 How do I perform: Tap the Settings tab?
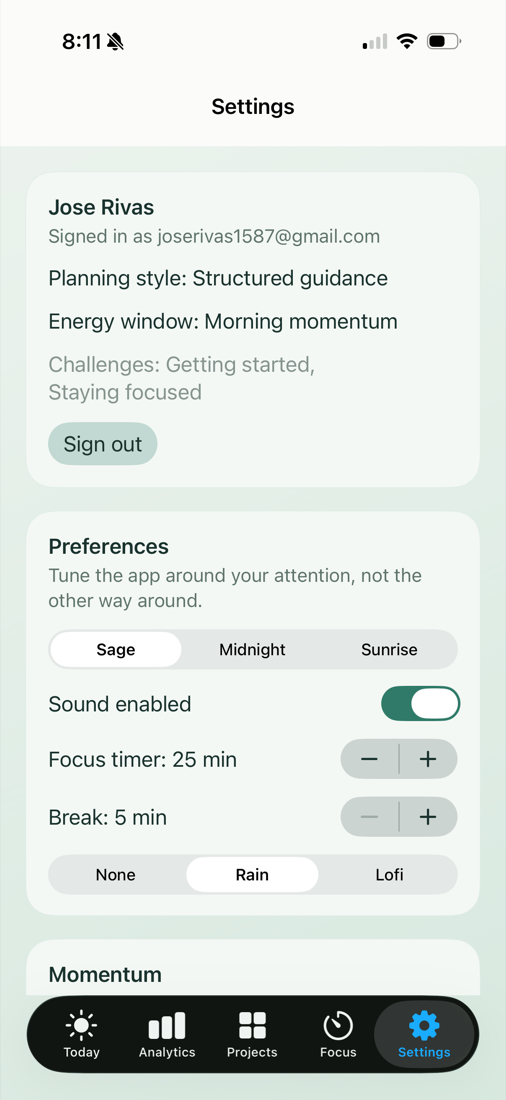click(x=424, y=1035)
